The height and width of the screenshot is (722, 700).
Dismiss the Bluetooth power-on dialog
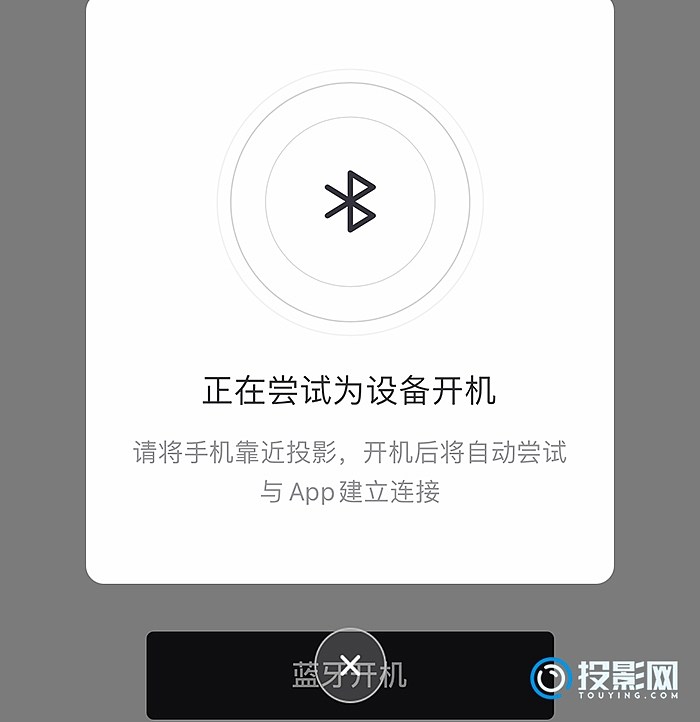tap(350, 665)
